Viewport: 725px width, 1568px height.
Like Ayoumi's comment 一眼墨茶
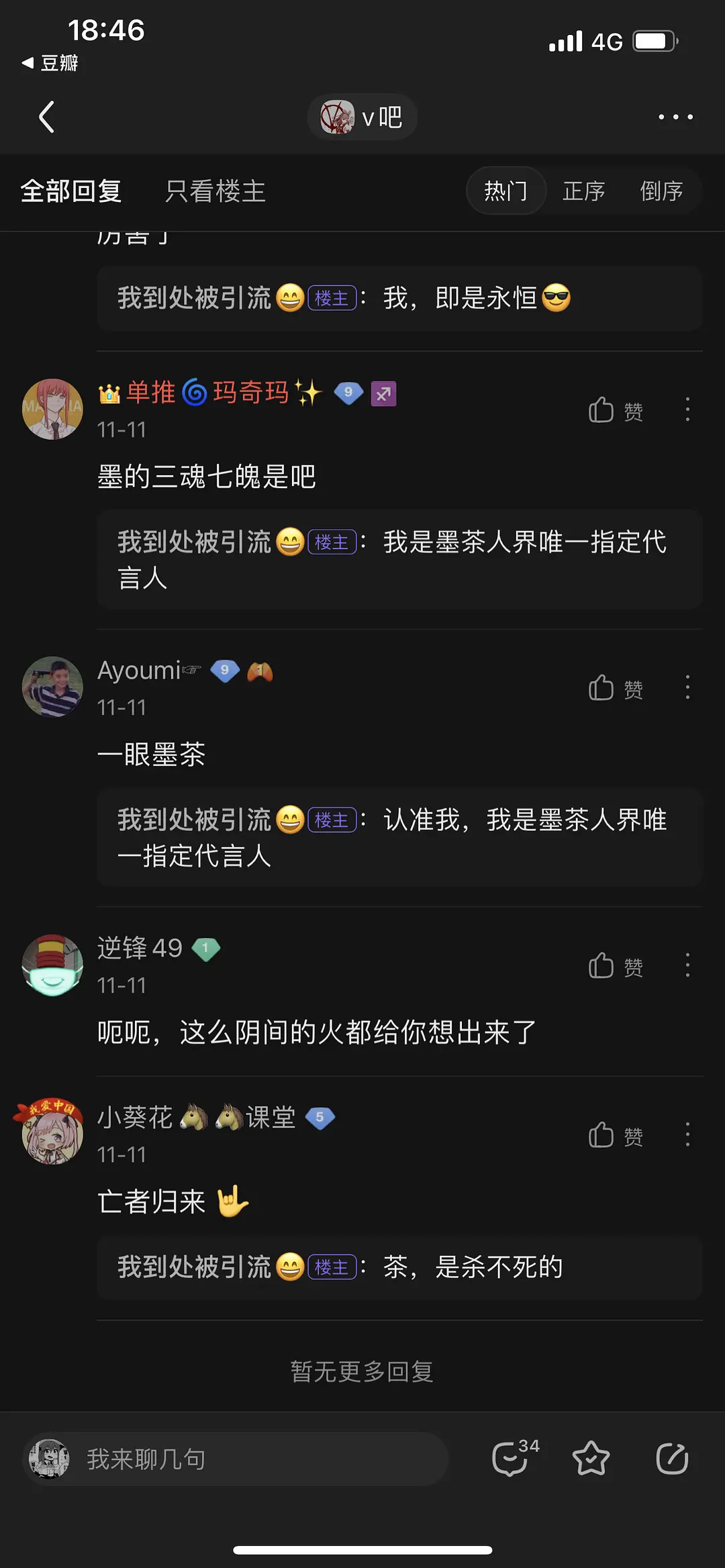615,688
